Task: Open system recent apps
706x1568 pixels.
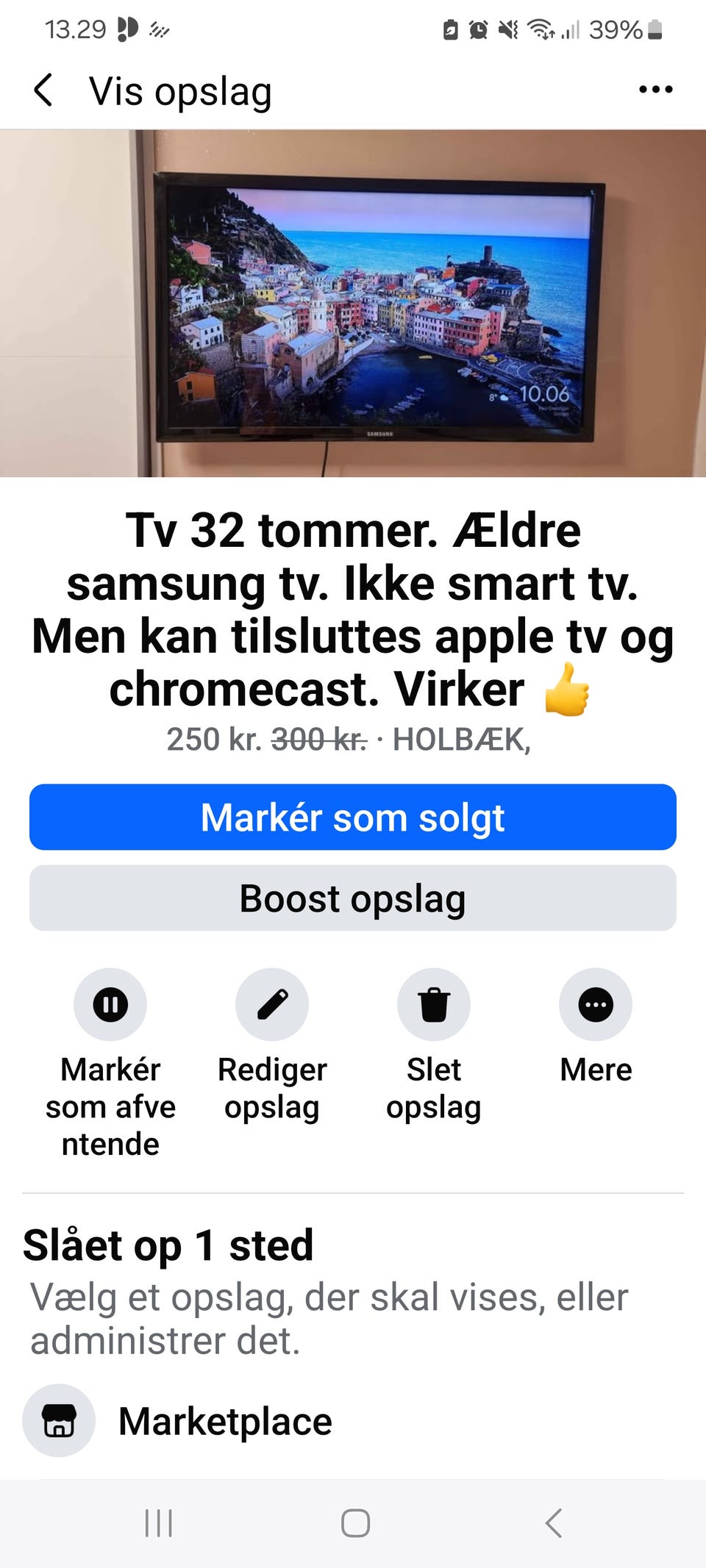Action: 159,1523
